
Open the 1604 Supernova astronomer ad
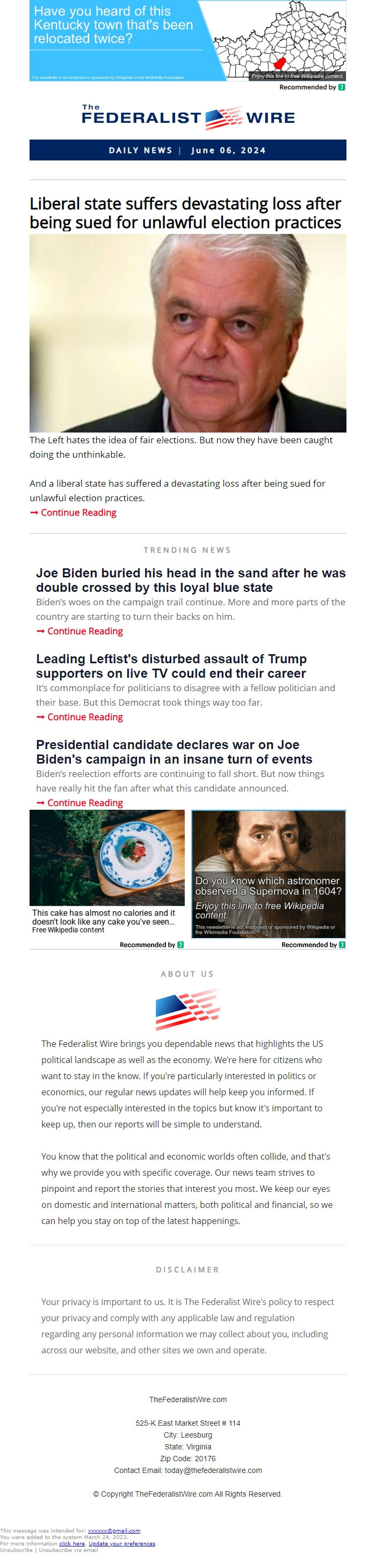(x=269, y=874)
